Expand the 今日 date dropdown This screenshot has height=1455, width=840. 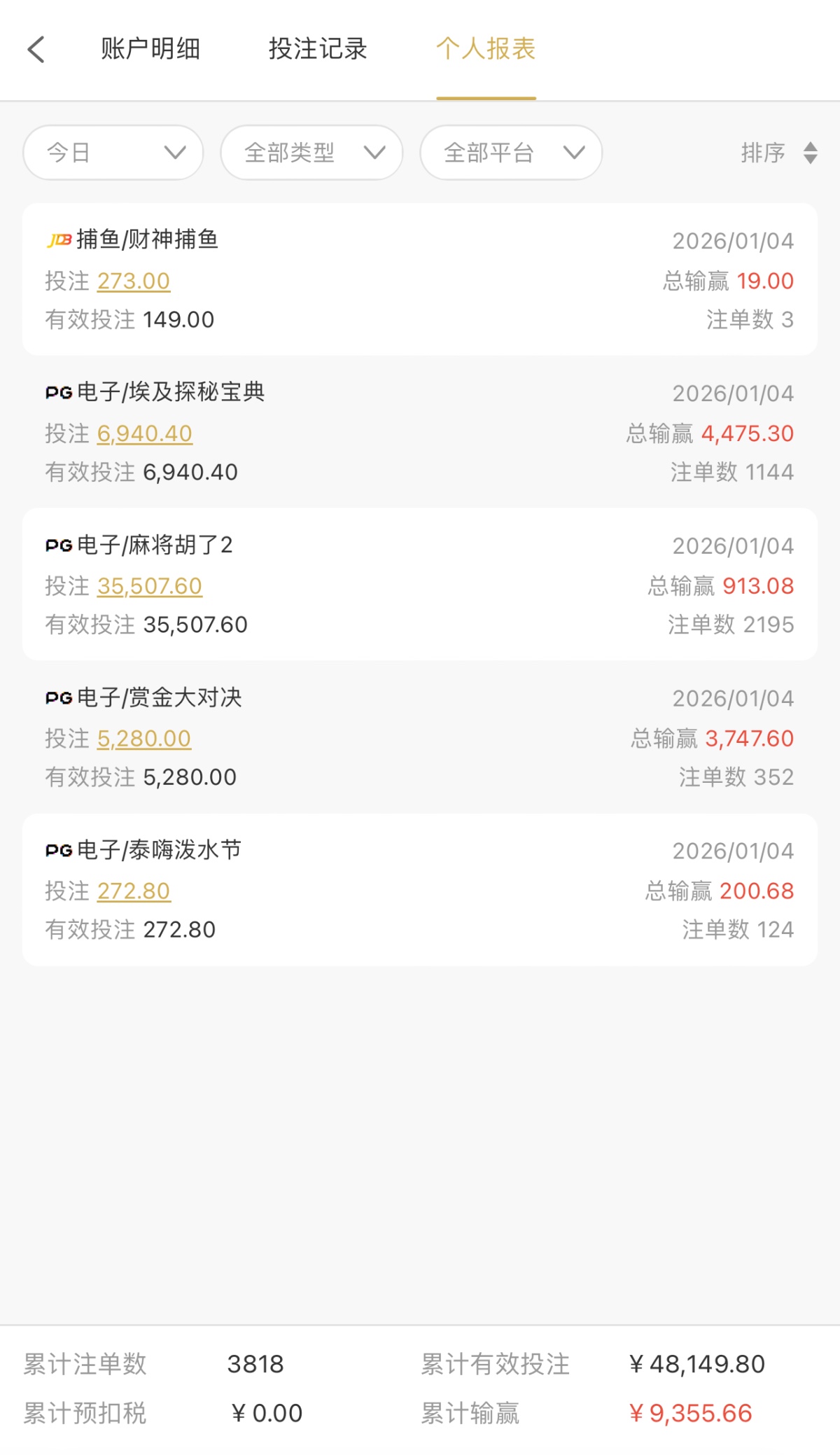(113, 153)
